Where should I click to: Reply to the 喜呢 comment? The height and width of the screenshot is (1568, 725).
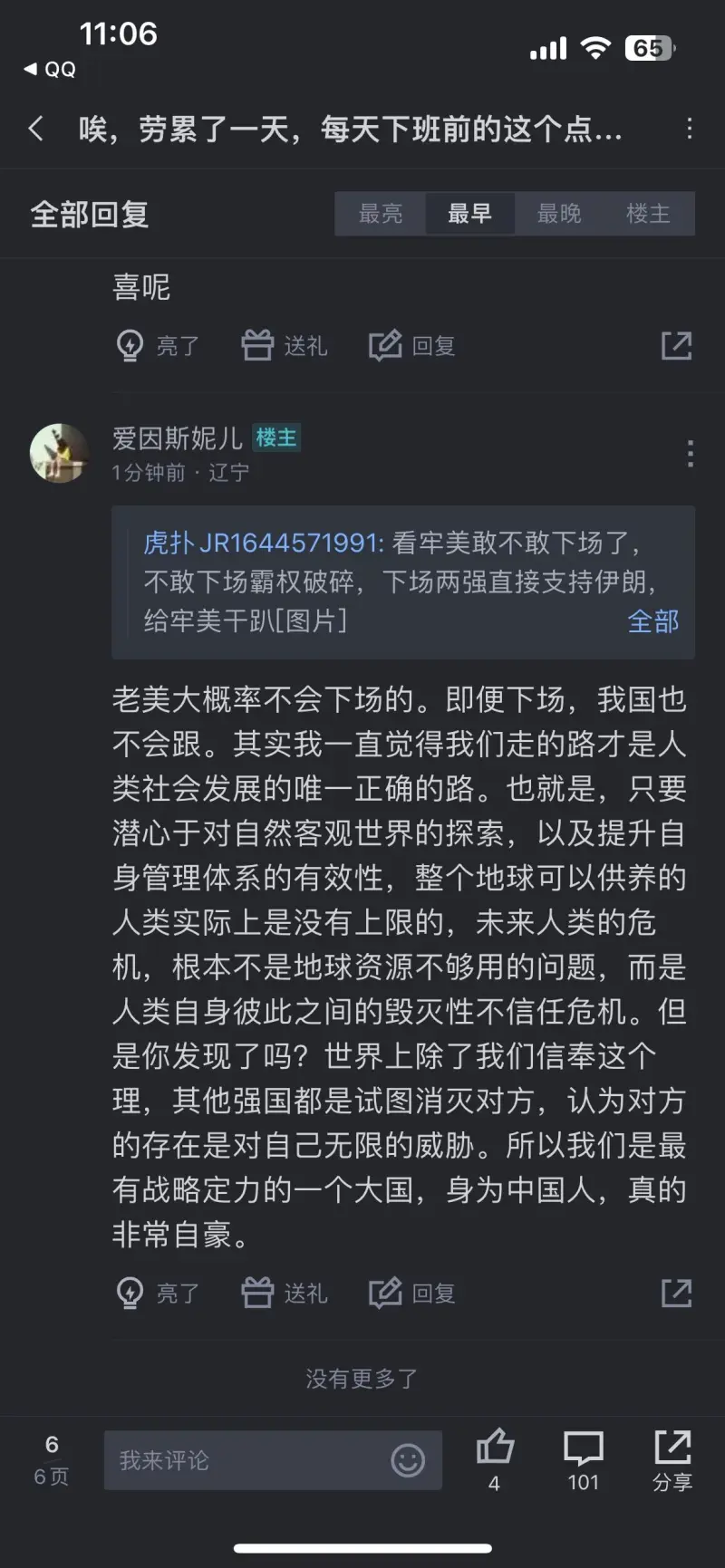point(412,346)
